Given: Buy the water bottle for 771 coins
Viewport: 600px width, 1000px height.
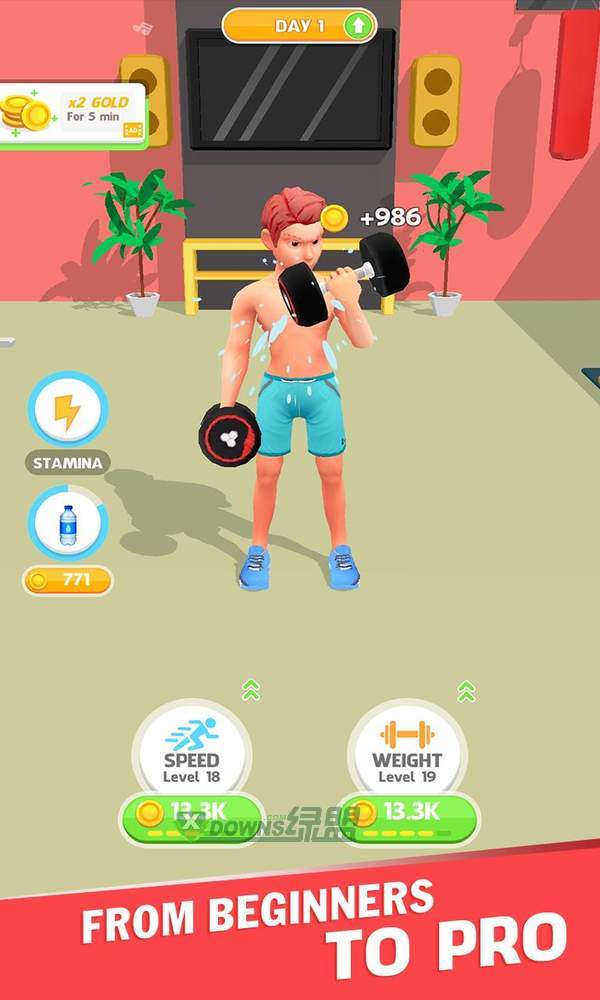Looking at the screenshot, I should 68,580.
